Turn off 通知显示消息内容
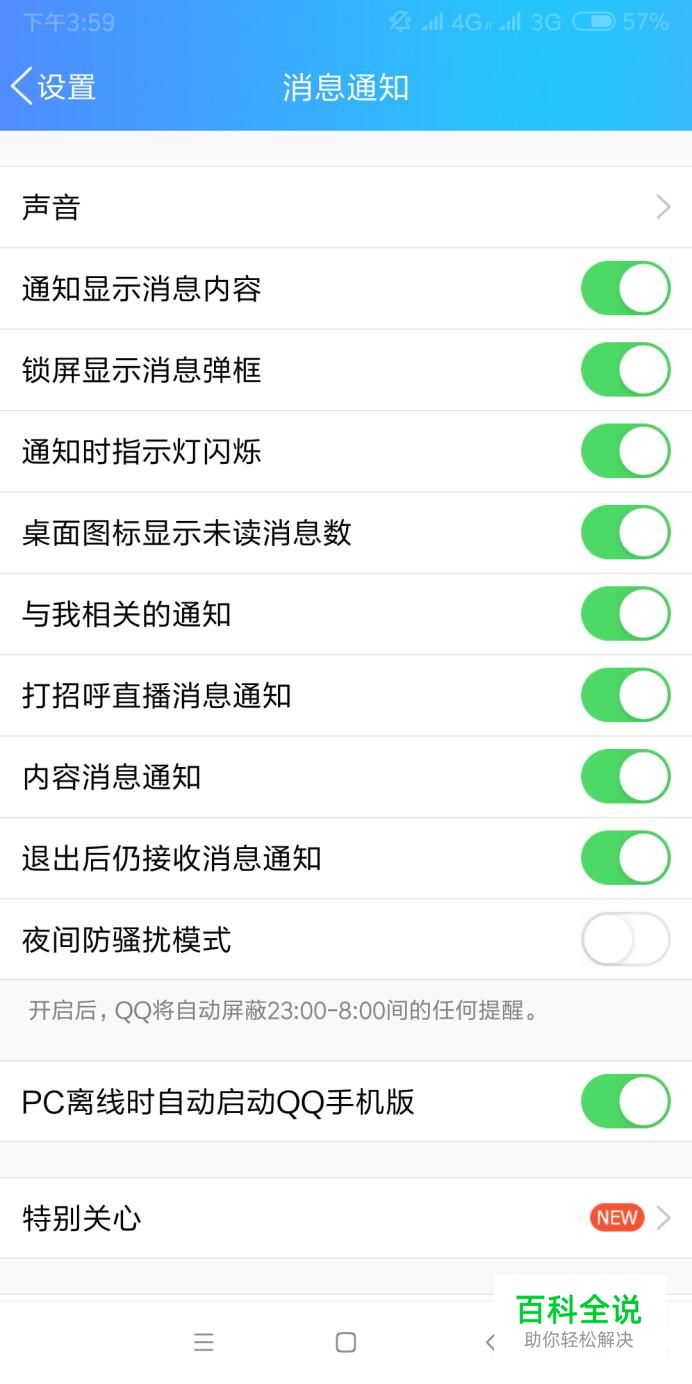This screenshot has width=692, height=1384. pos(625,289)
